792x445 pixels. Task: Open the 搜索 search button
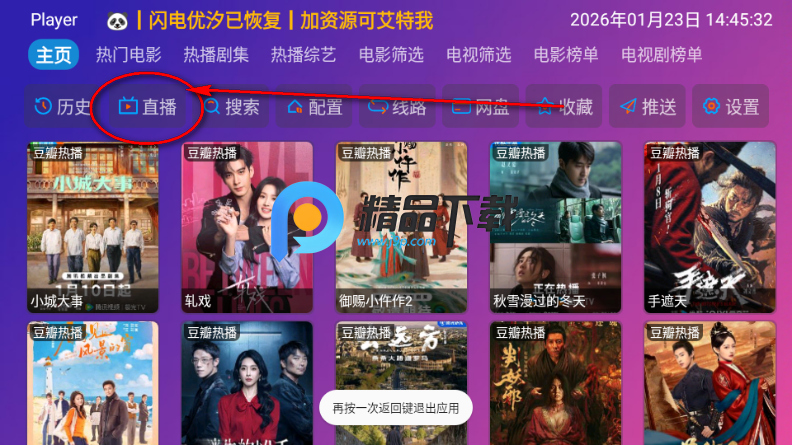(232, 107)
